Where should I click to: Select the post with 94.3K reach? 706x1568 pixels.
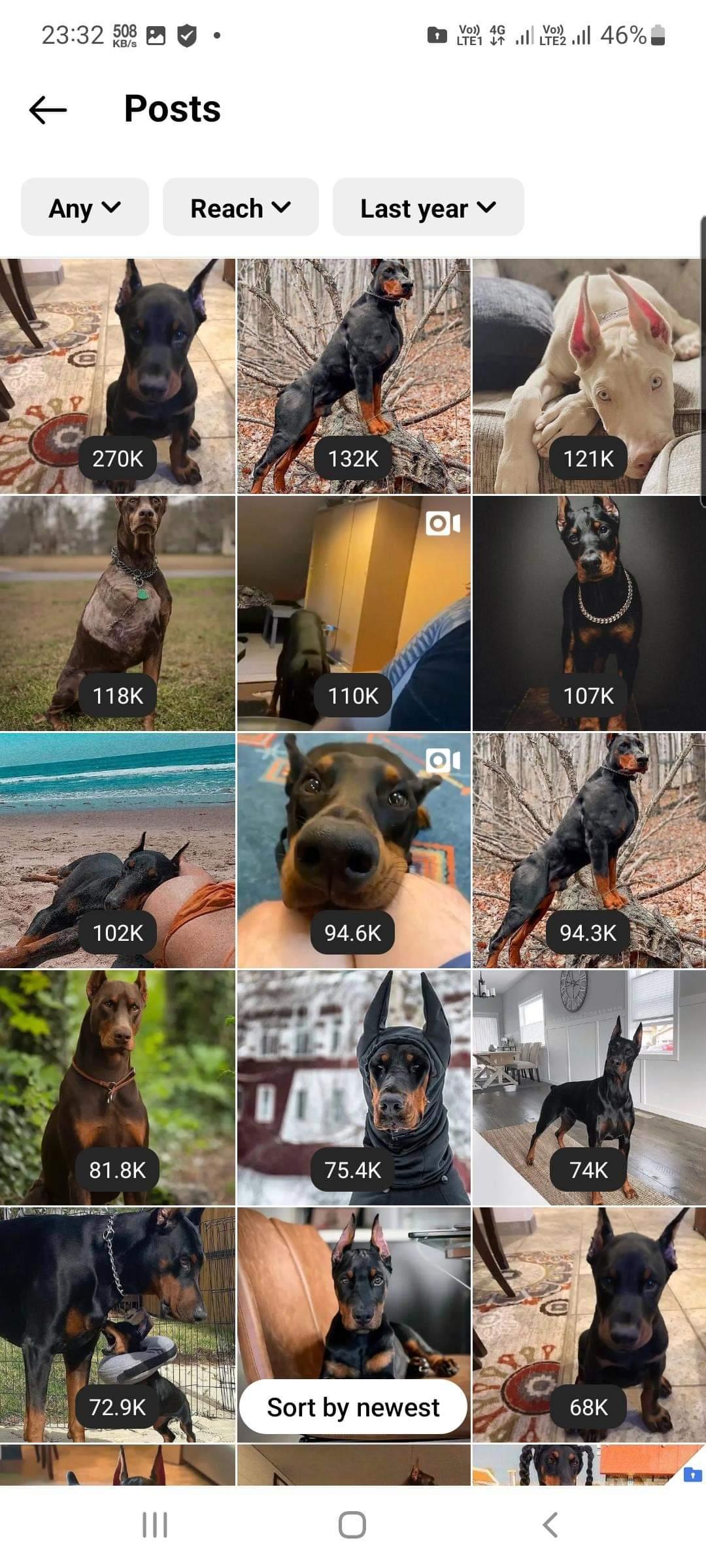coord(589,850)
